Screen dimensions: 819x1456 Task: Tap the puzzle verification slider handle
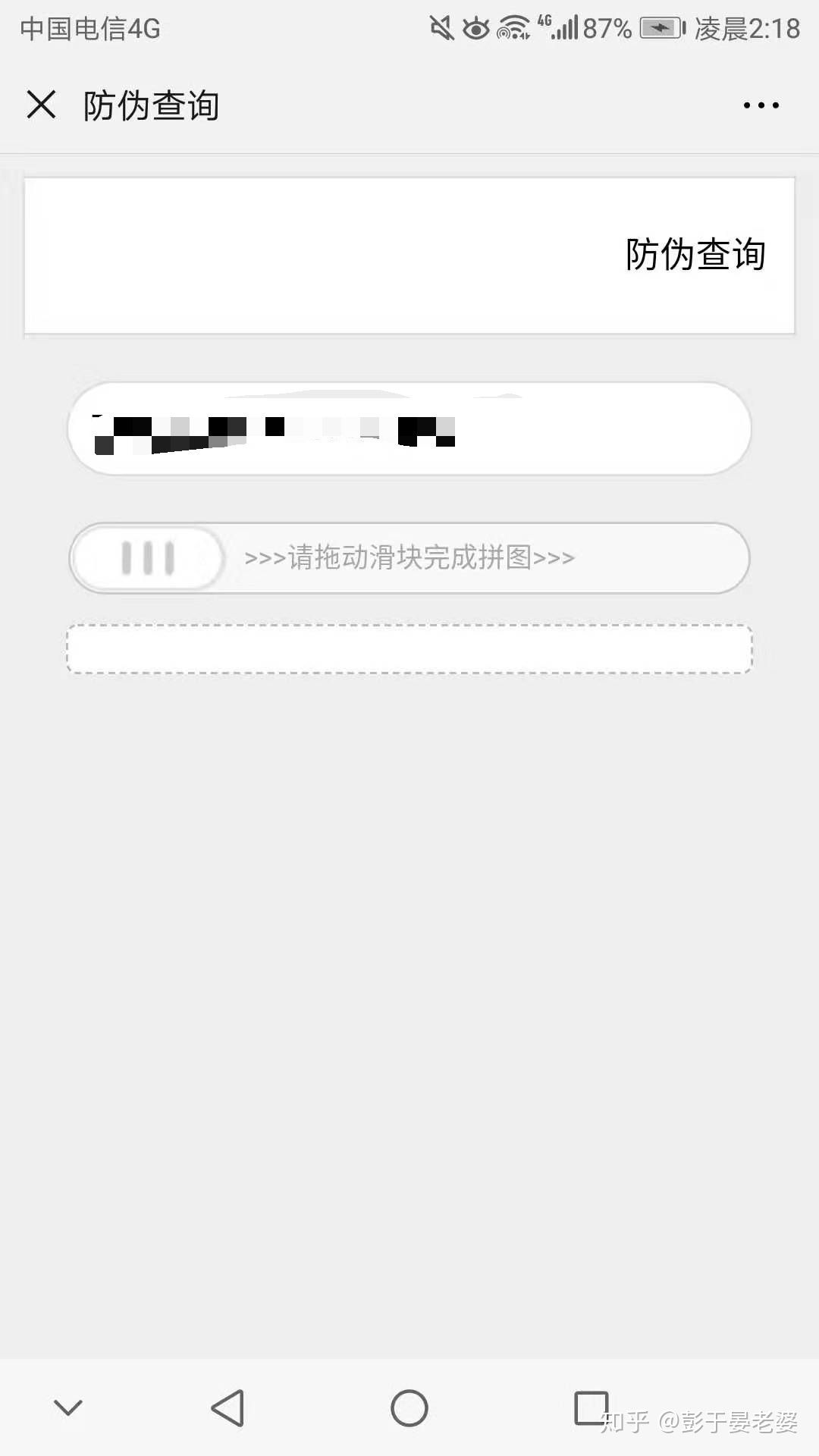pyautogui.click(x=148, y=558)
